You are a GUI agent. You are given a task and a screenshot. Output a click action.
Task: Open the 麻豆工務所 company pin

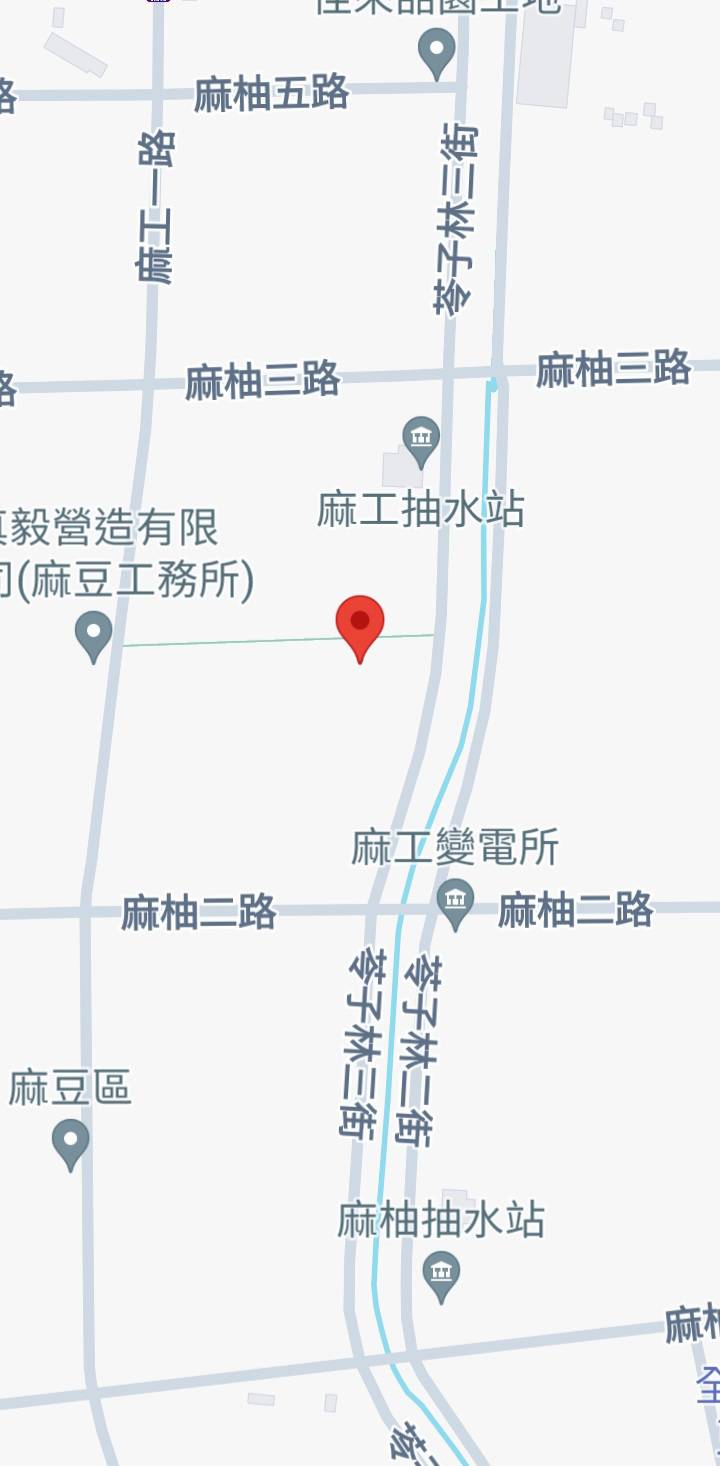point(94,634)
